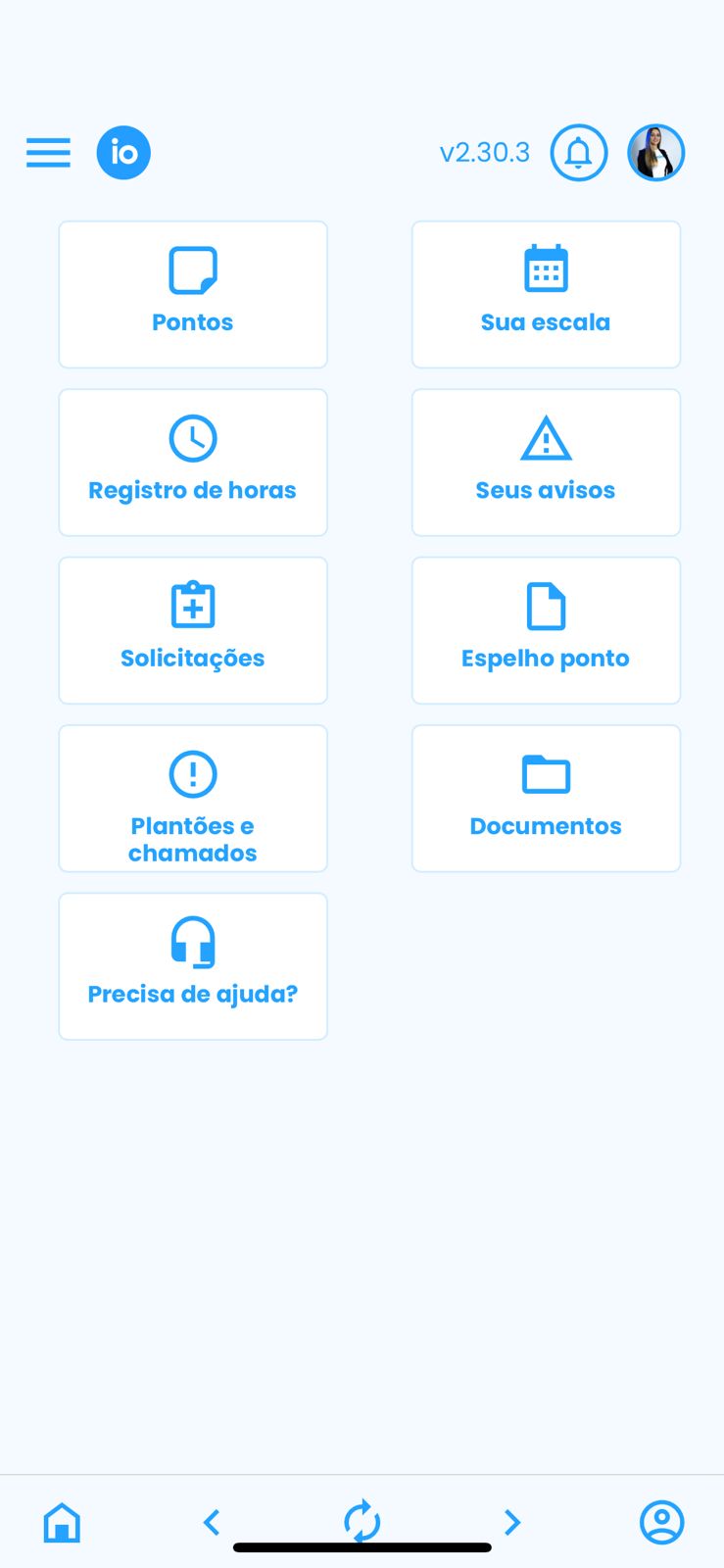
Task: Open the Documentos folder card
Action: coord(546,798)
